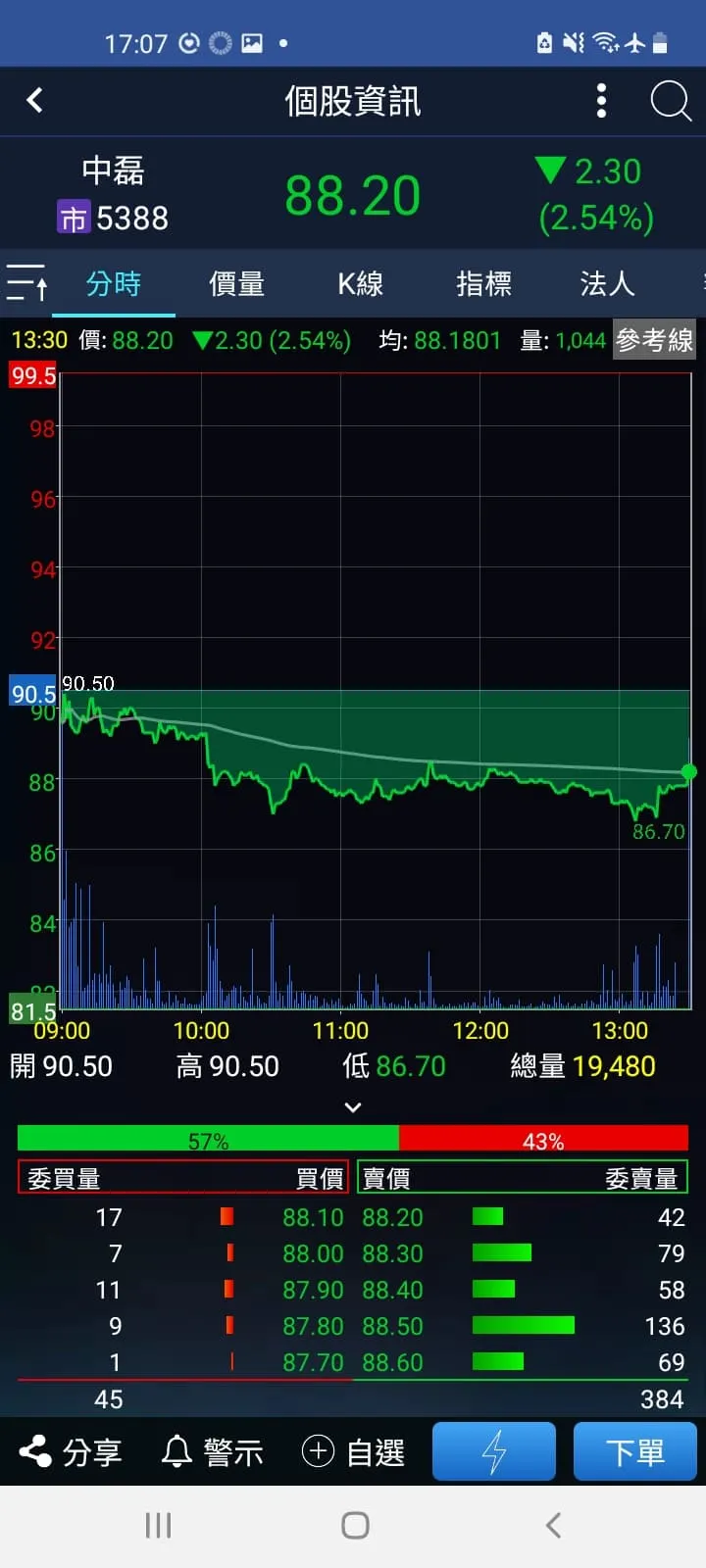The height and width of the screenshot is (1568, 706).
Task: Expand details with the chevron below the chart
Action: pyautogui.click(x=353, y=1107)
